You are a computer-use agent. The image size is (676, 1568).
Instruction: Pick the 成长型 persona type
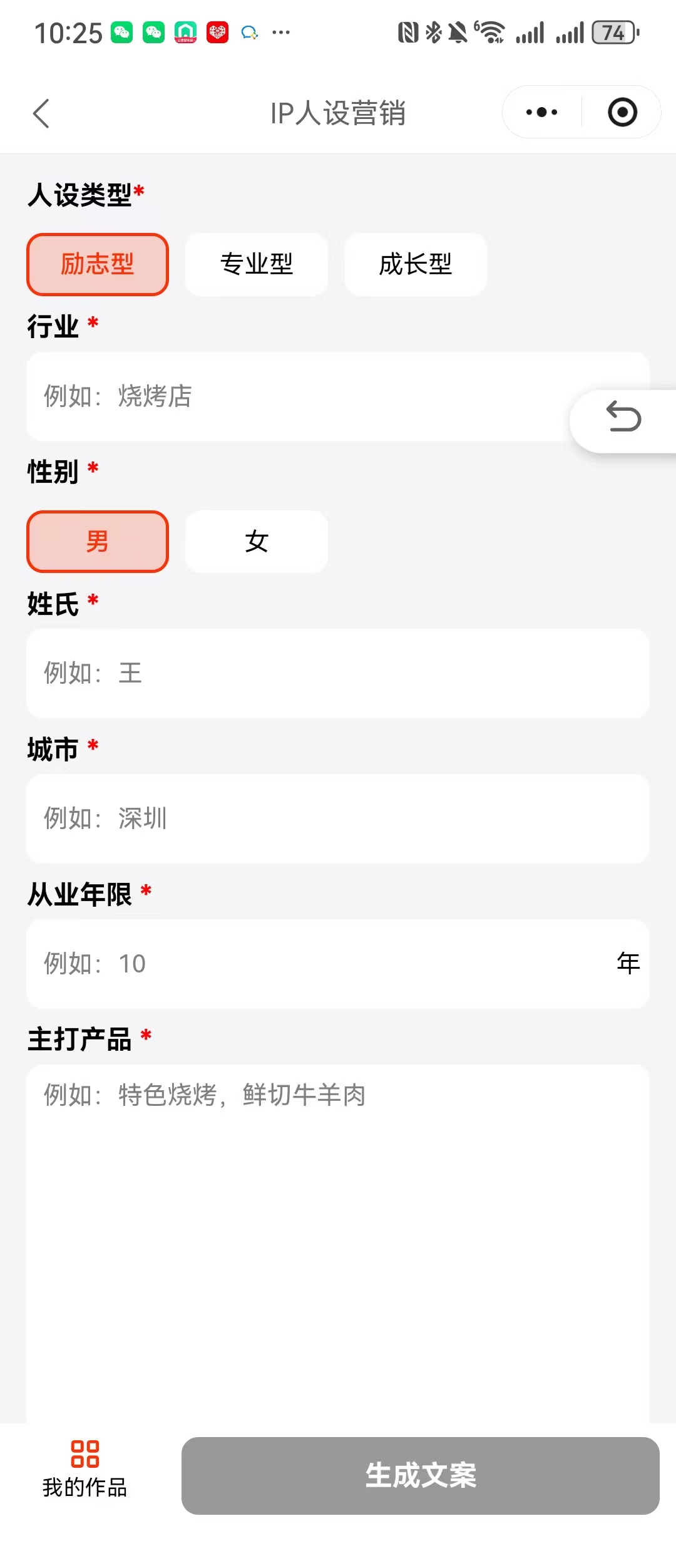coord(416,264)
